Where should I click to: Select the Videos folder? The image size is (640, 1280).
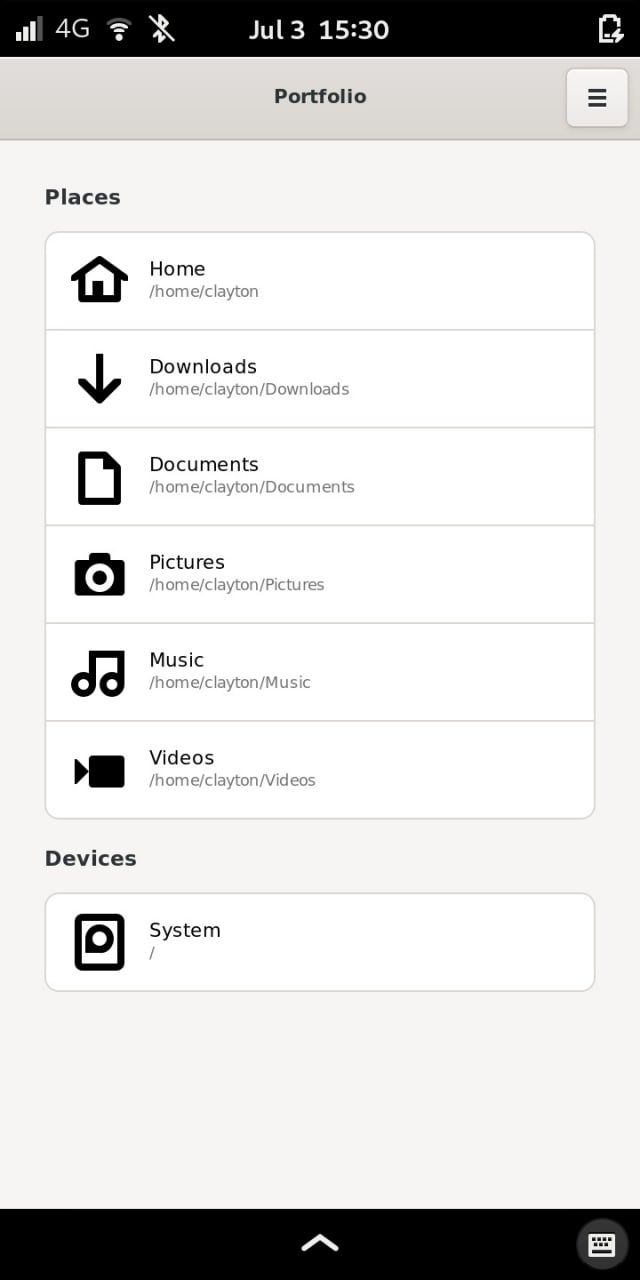click(x=320, y=769)
